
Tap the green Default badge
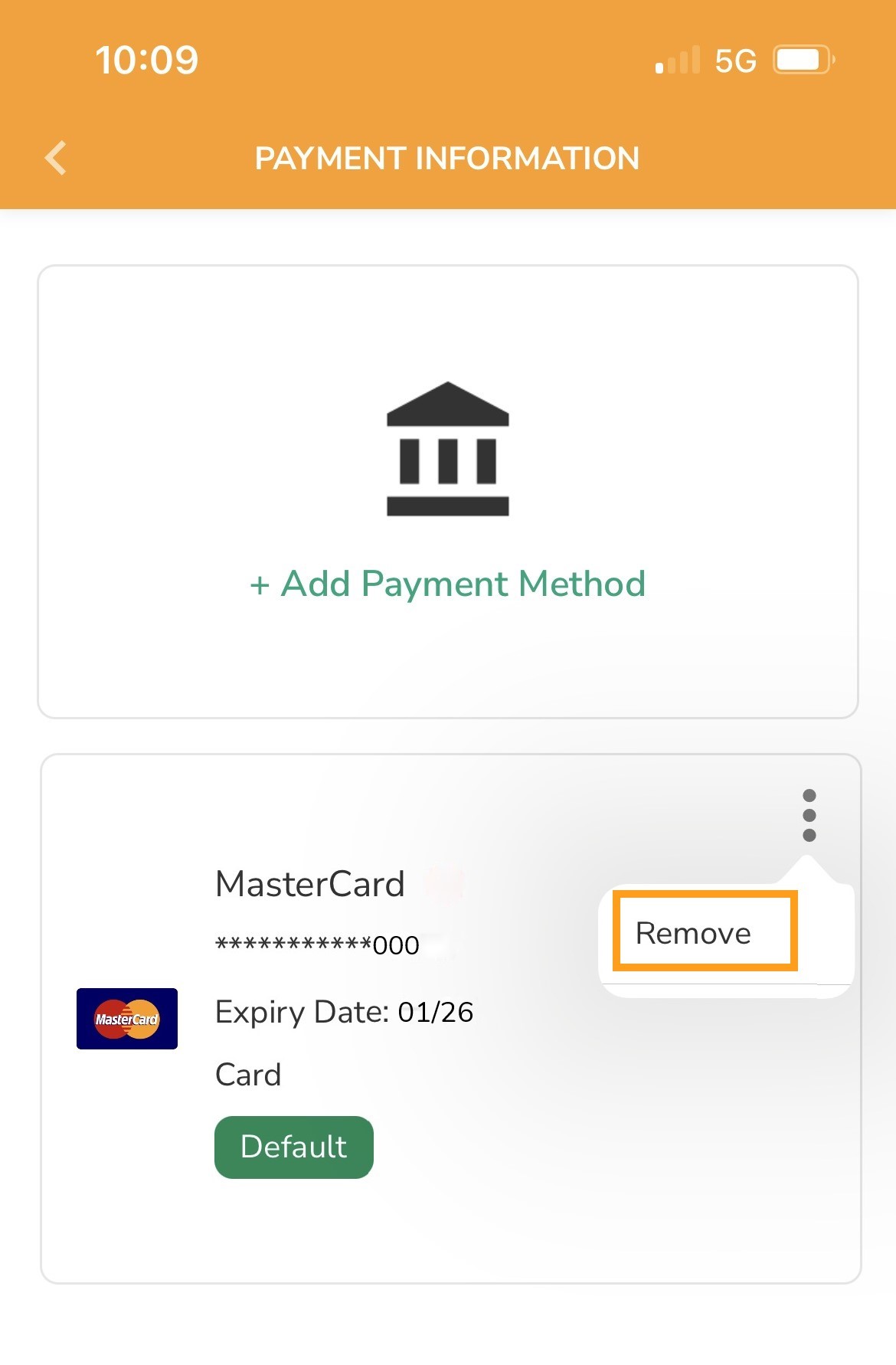[293, 1146]
